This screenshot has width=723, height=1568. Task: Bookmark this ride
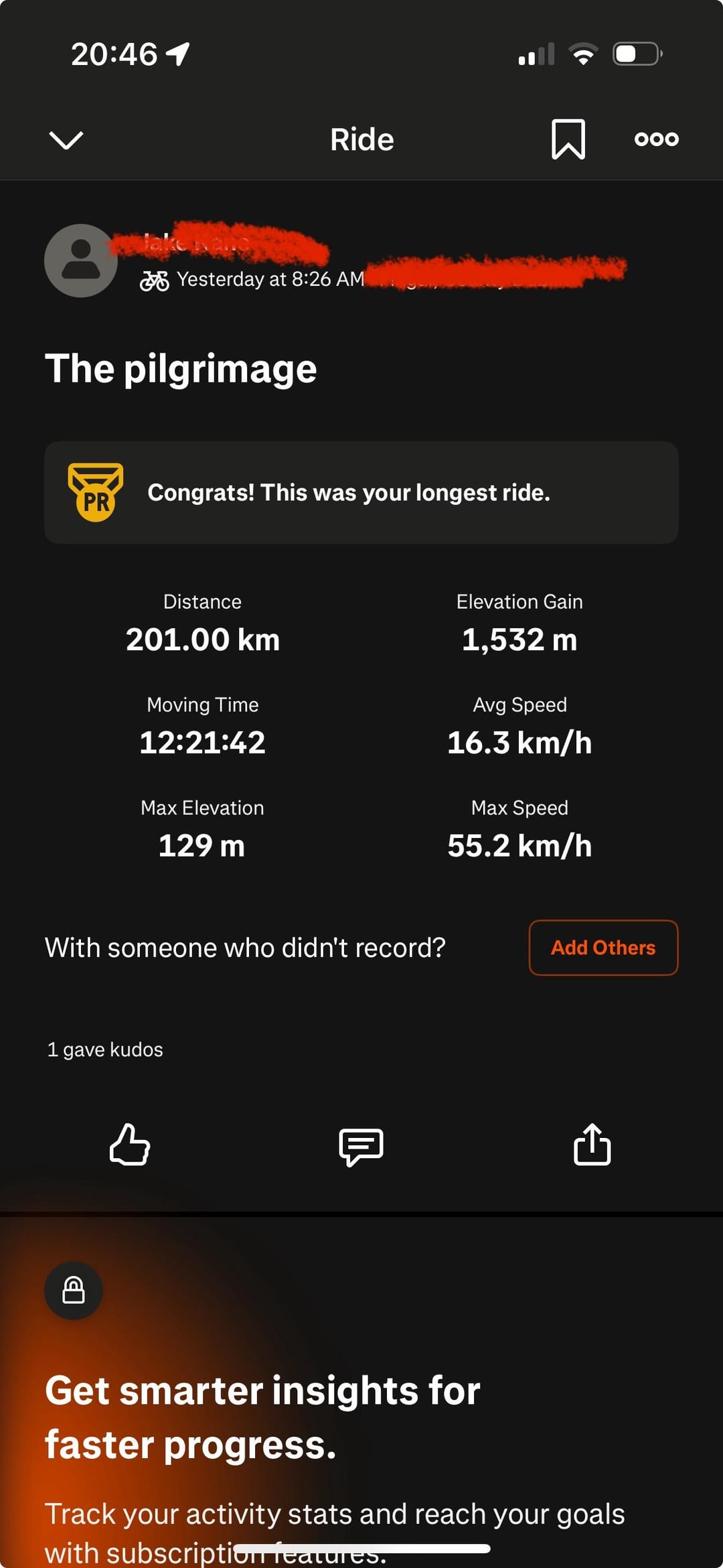(x=568, y=139)
